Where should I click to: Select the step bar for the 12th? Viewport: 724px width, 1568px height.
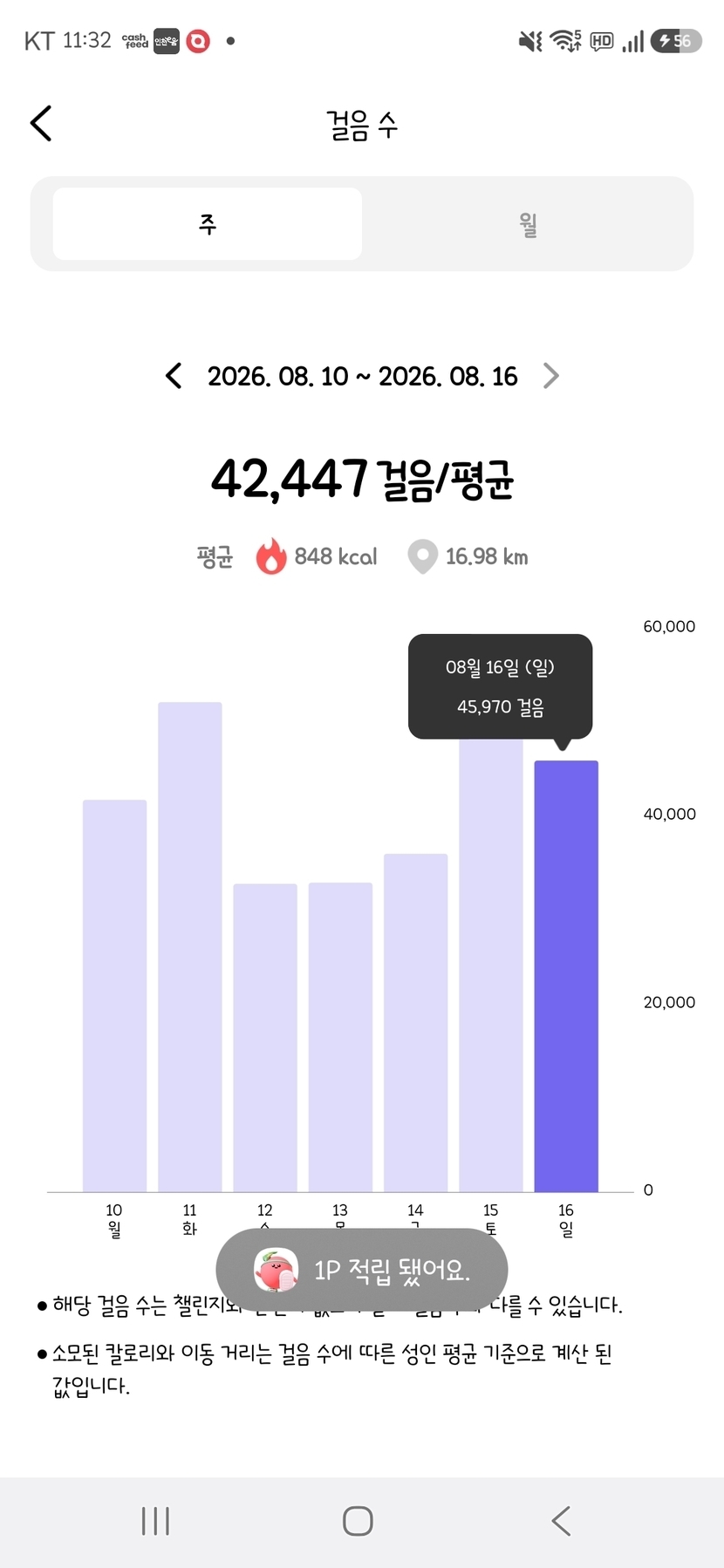265,1038
